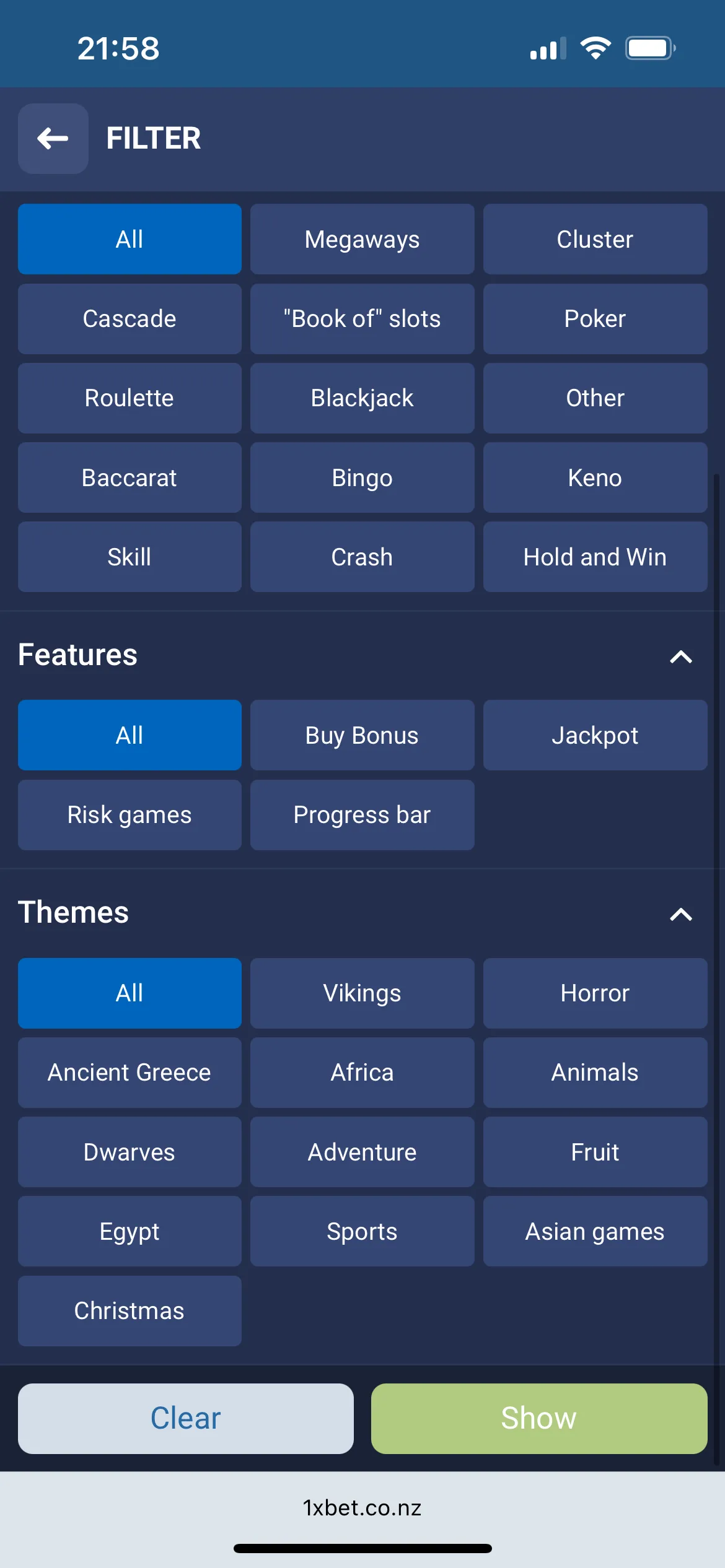725x1568 pixels.
Task: Collapse the Themes section
Action: (680, 914)
